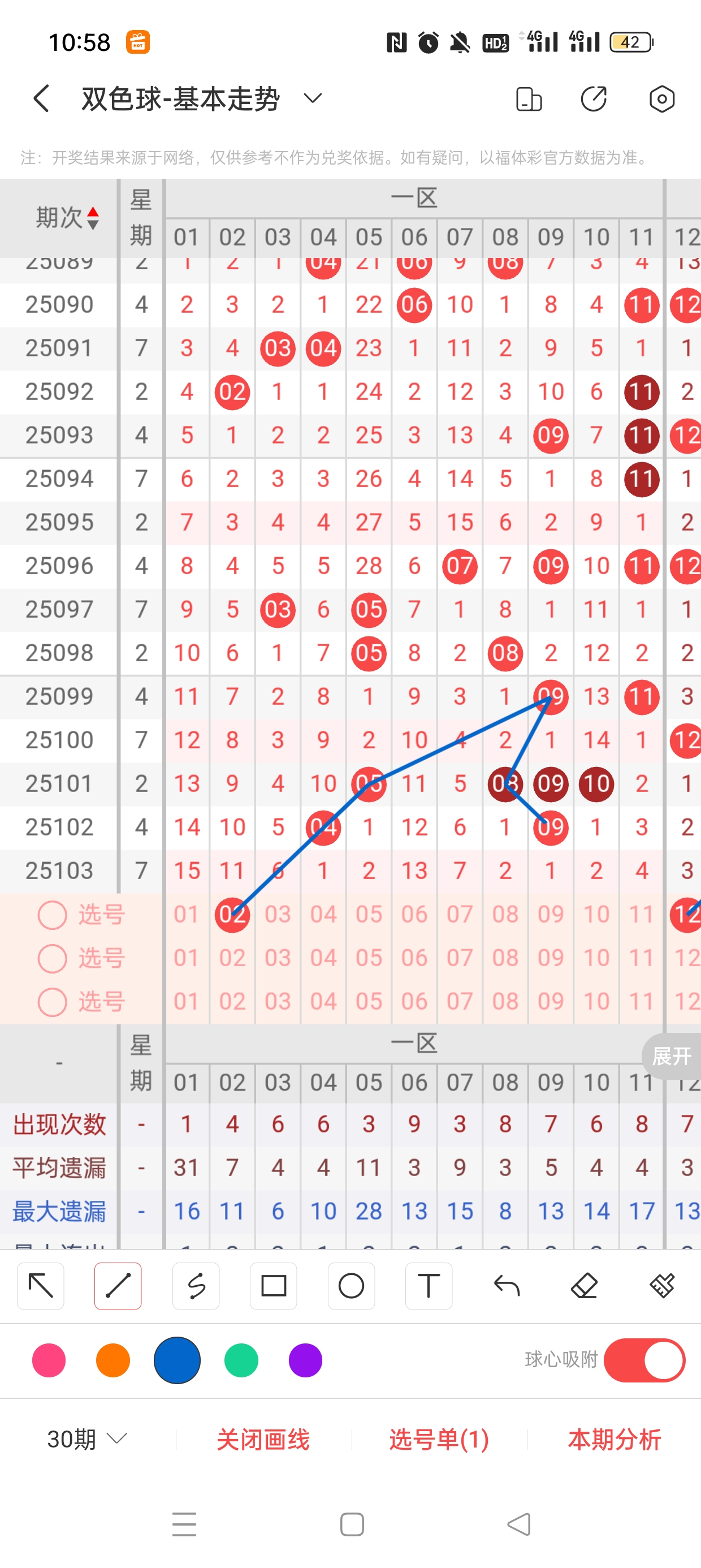Pick the orange drawing color

point(113,1360)
